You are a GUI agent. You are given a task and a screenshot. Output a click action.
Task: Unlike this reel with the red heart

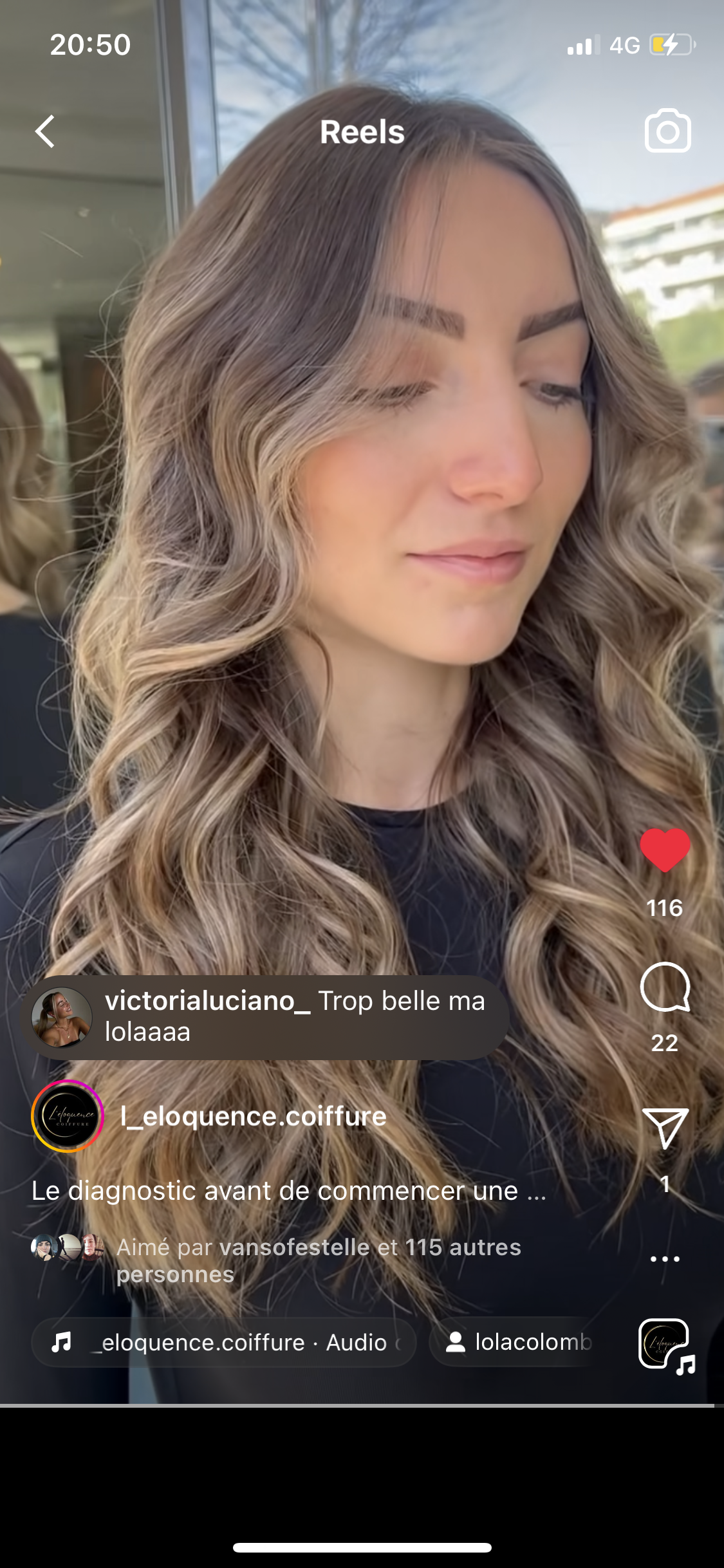click(665, 851)
